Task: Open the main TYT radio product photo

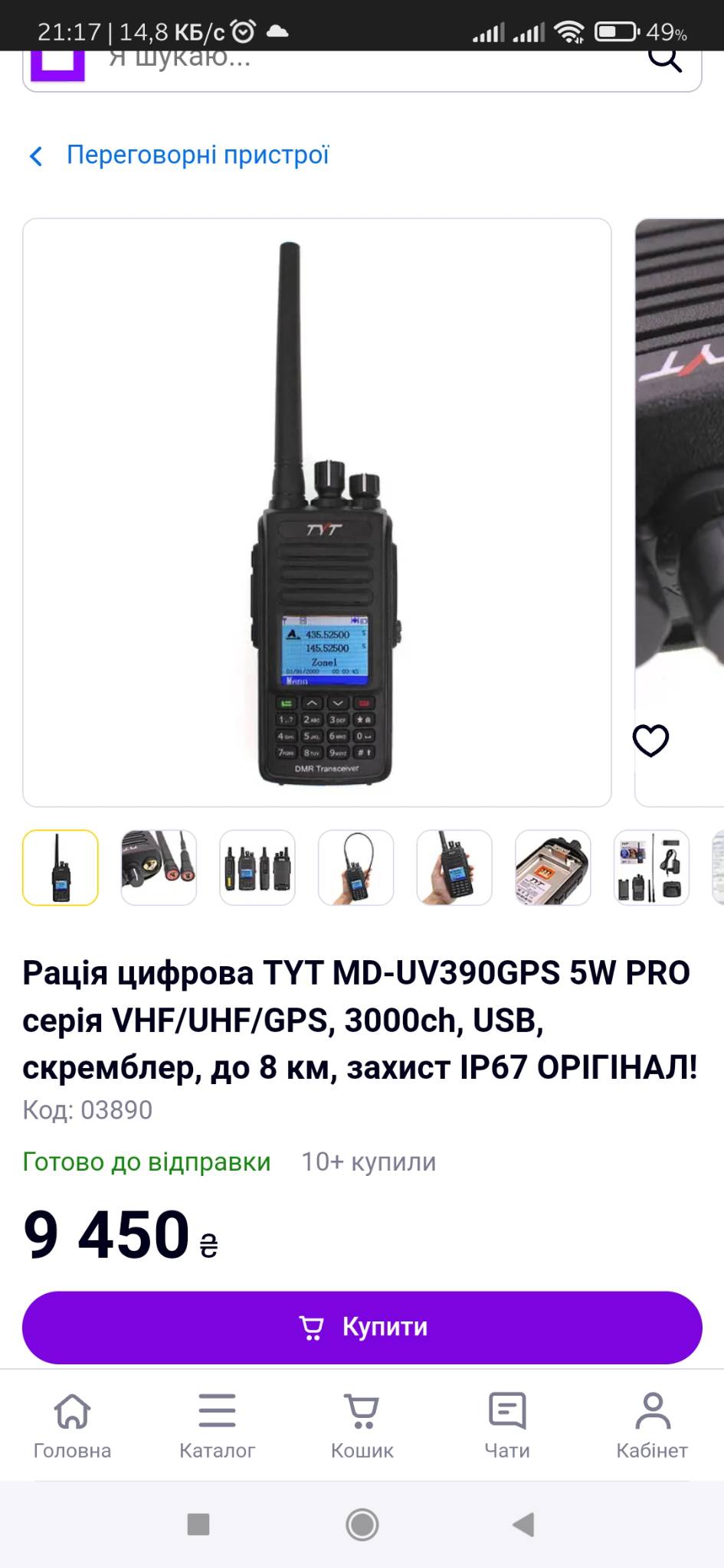Action: (x=317, y=512)
